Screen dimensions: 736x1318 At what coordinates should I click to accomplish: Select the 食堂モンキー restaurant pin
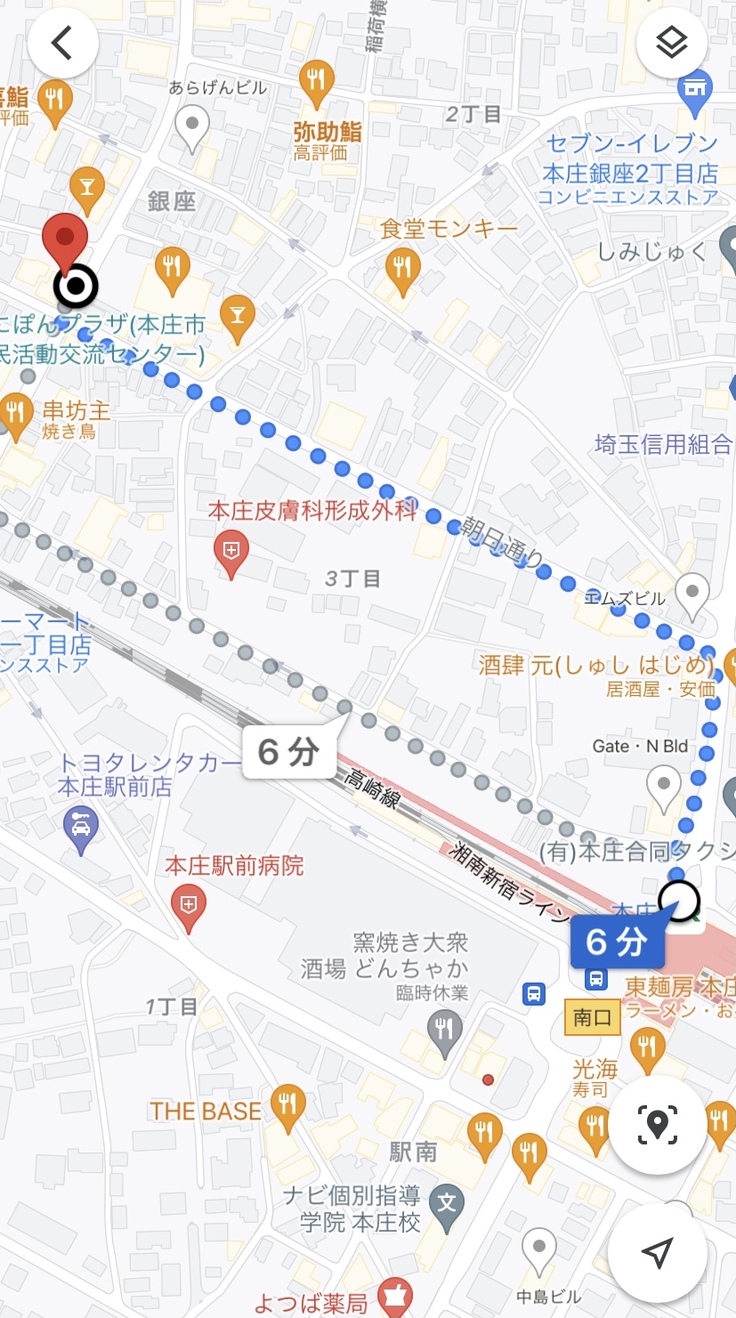click(x=402, y=268)
